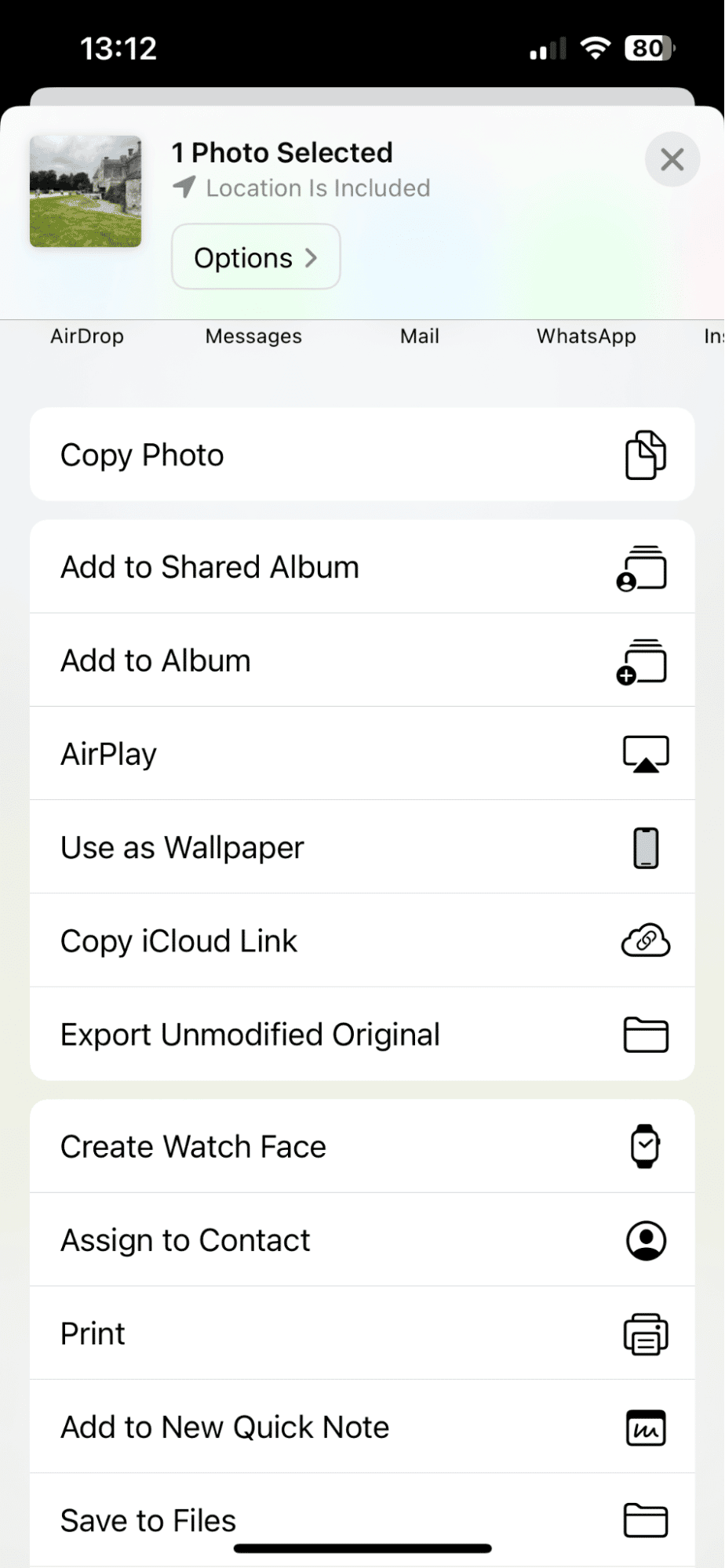This screenshot has width=725, height=1568.
Task: Share the photo via AirDrop
Action: [86, 336]
